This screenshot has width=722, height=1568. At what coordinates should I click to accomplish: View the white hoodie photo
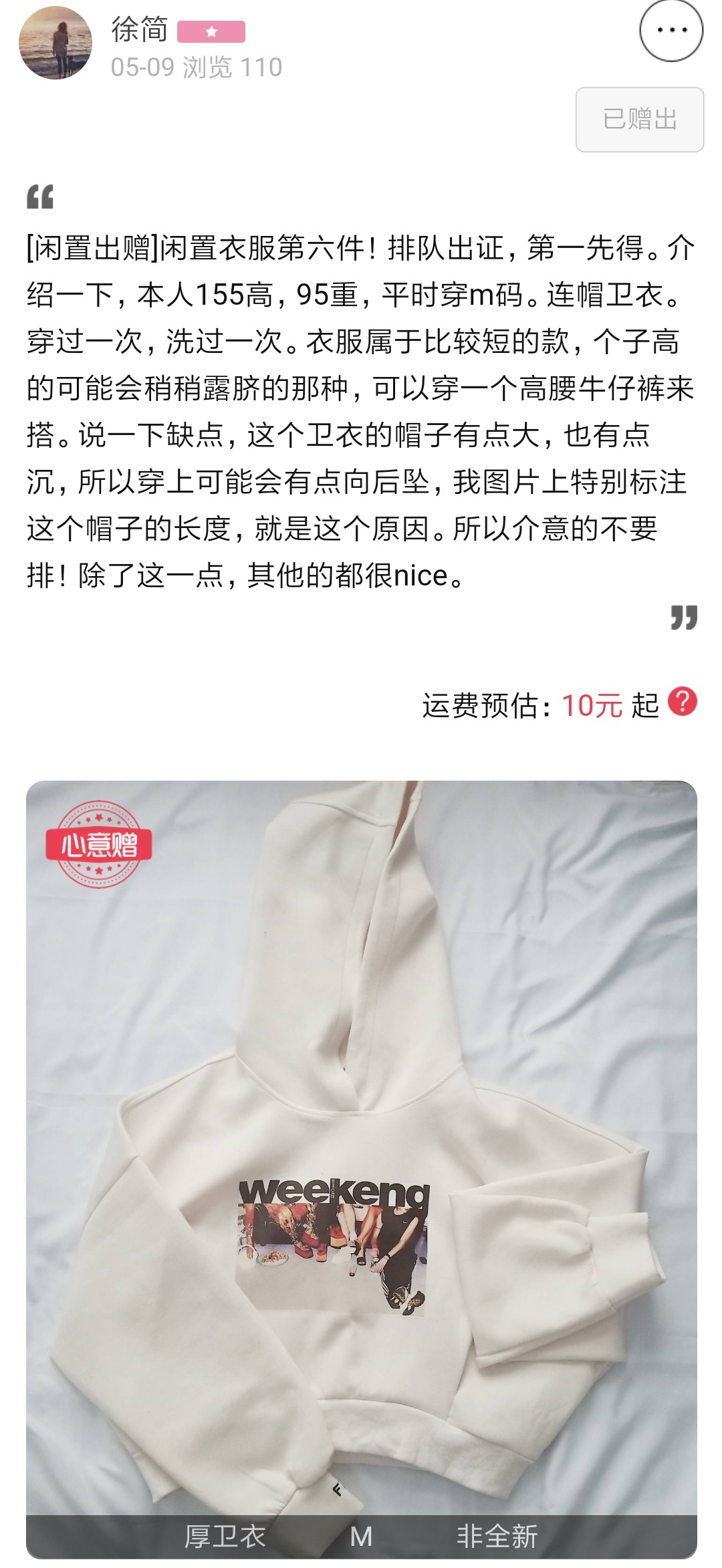coord(362,1170)
